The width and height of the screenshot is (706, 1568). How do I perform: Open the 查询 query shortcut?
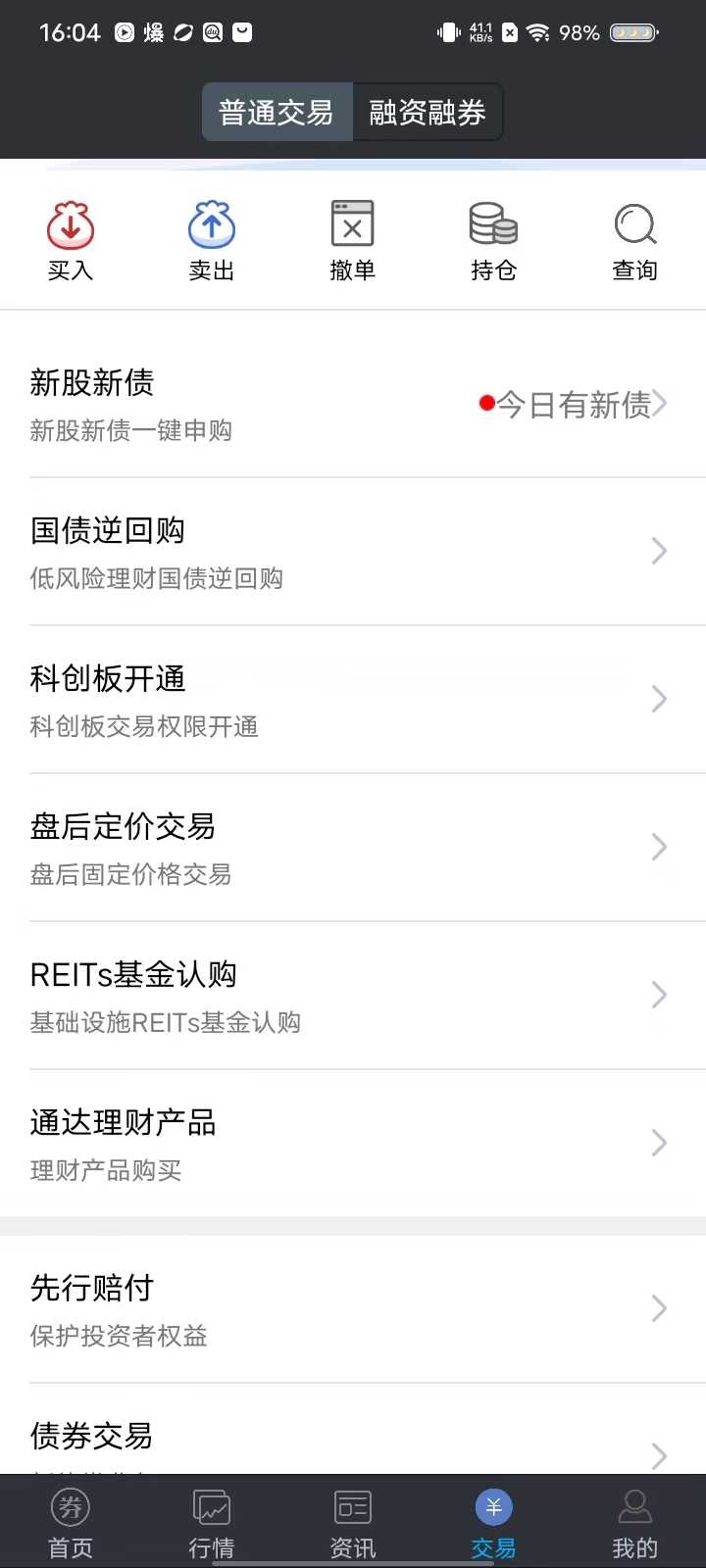click(634, 241)
